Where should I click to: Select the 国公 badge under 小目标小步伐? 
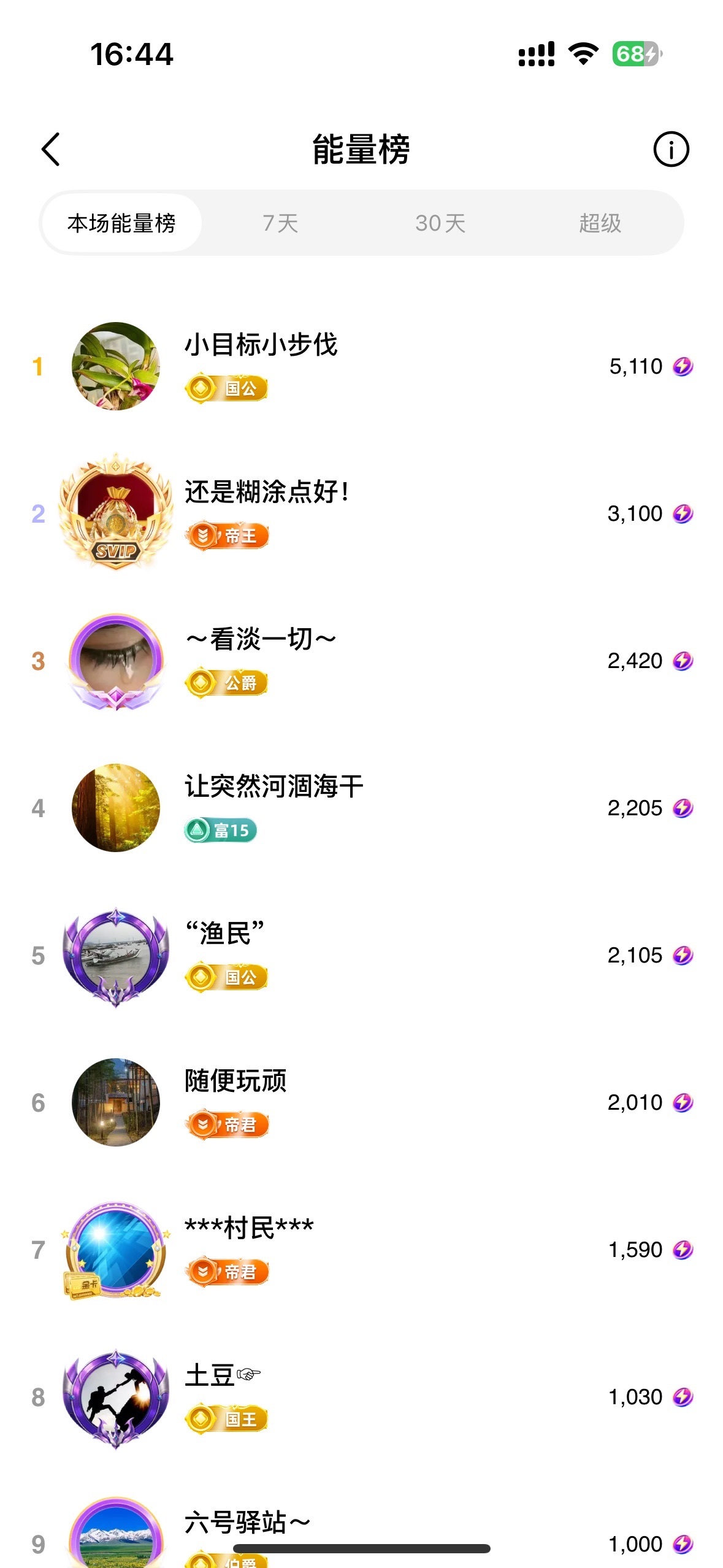[x=227, y=389]
